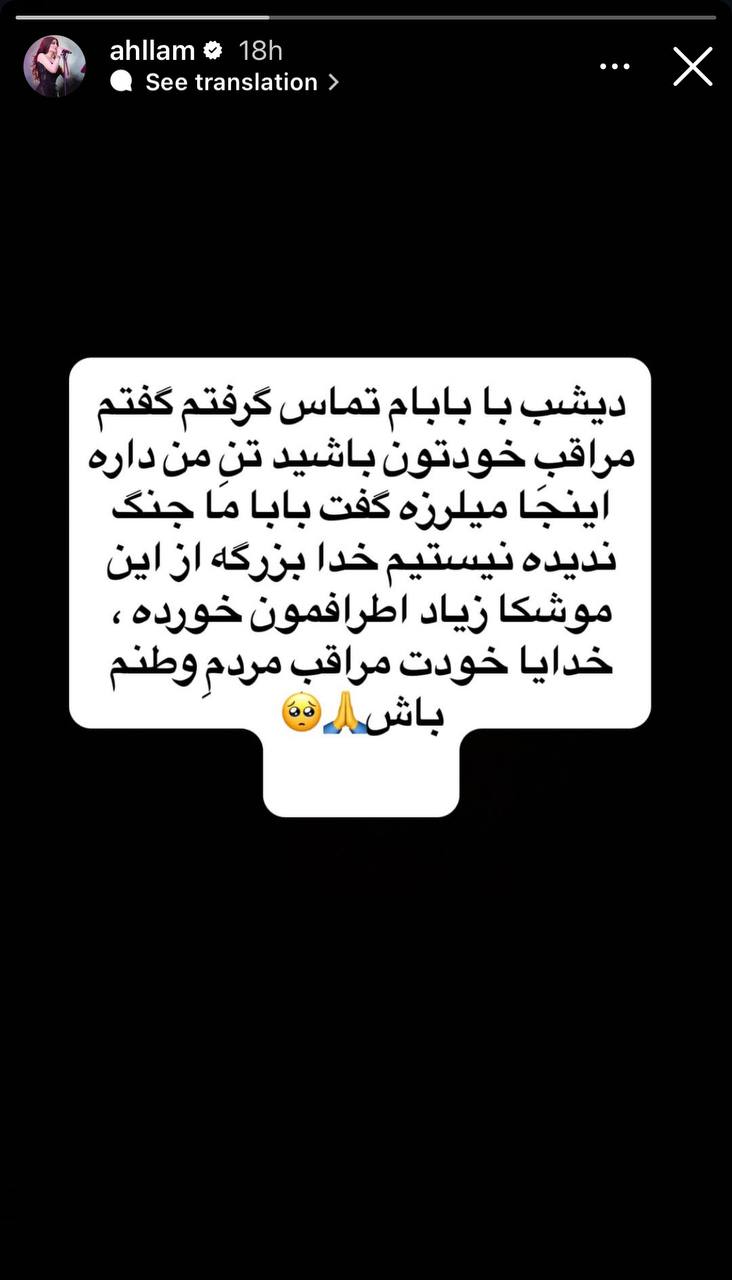
Task: Open the three-dot options menu
Action: [x=615, y=66]
